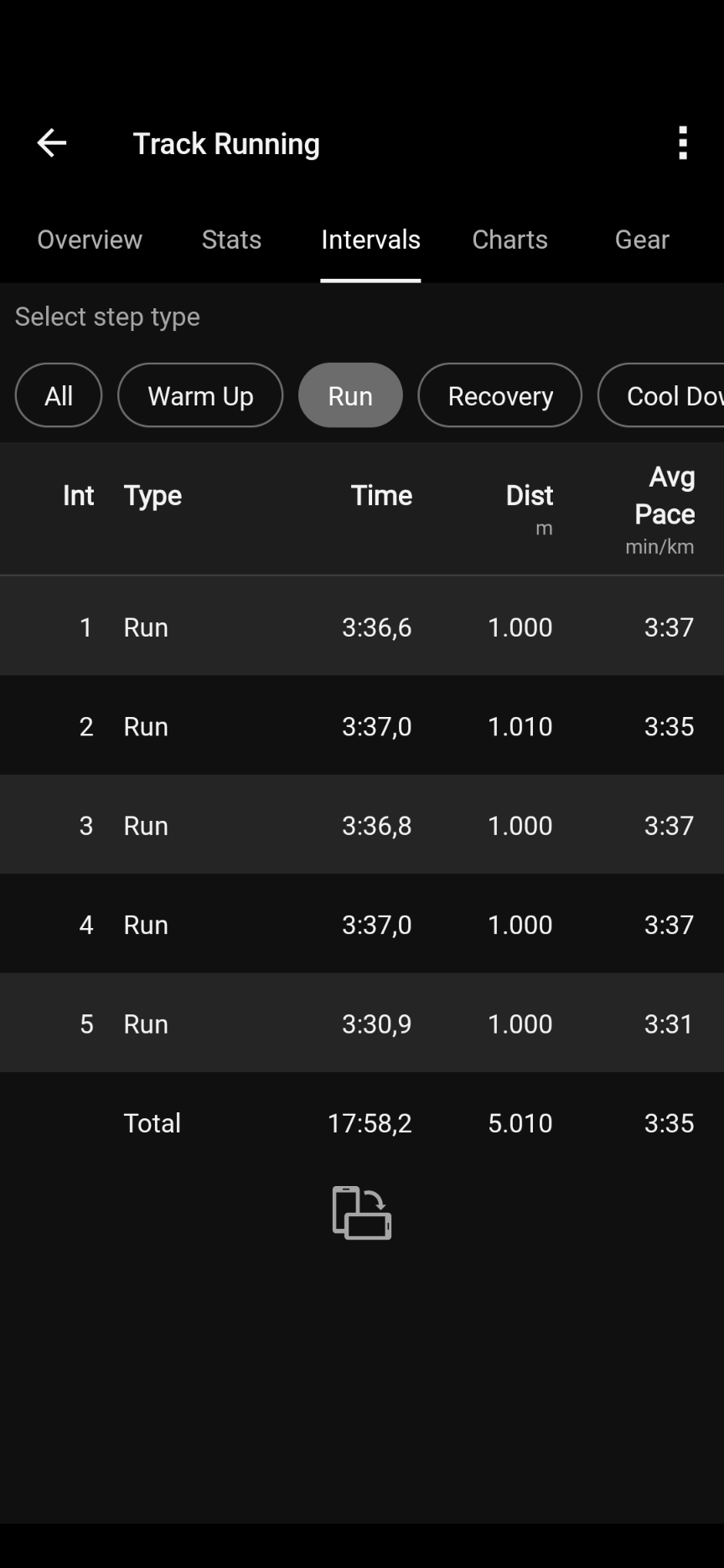Select the Intervals tab
The image size is (724, 1568).
(370, 240)
